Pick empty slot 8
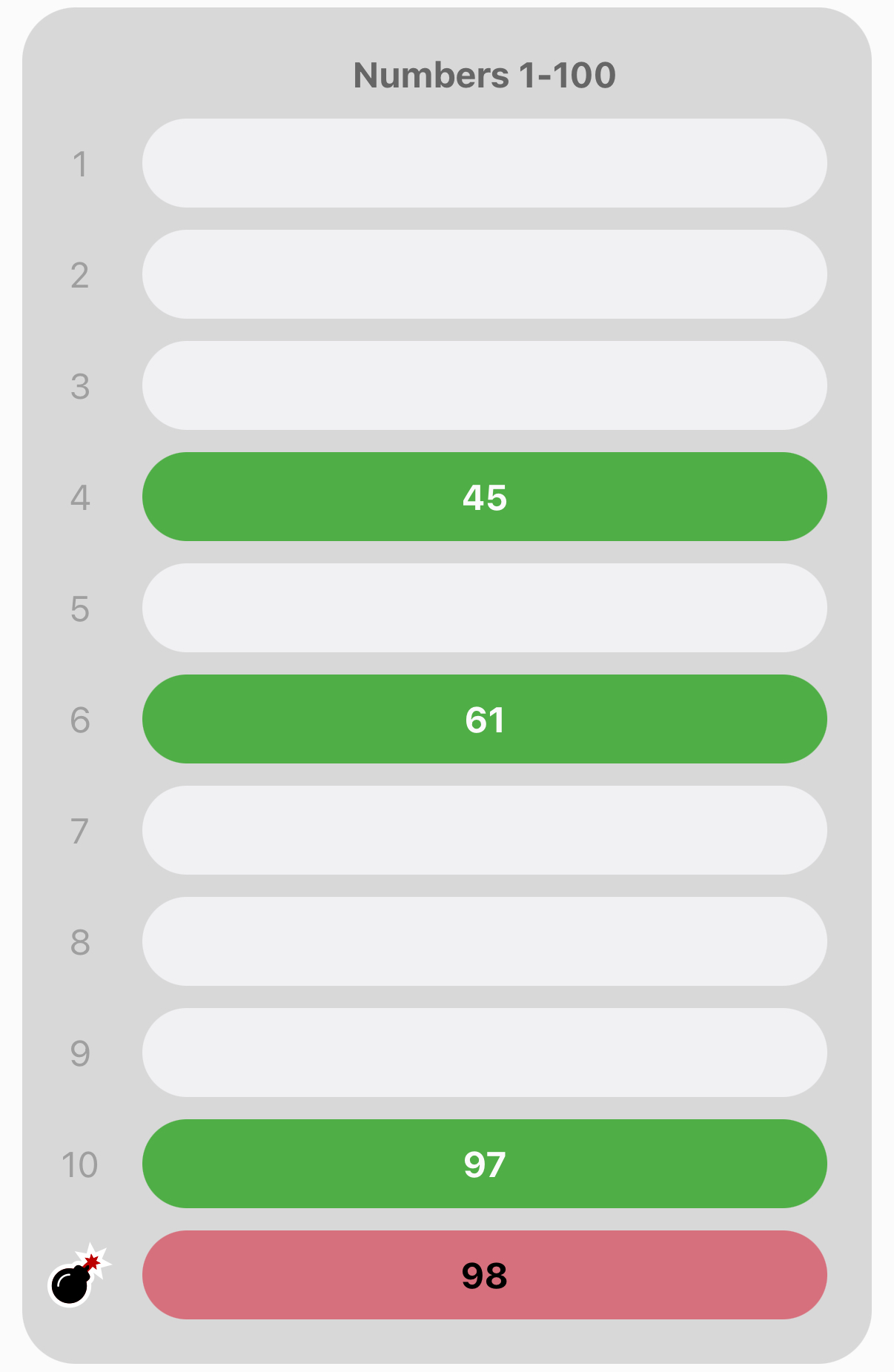894x1372 pixels. (x=484, y=941)
